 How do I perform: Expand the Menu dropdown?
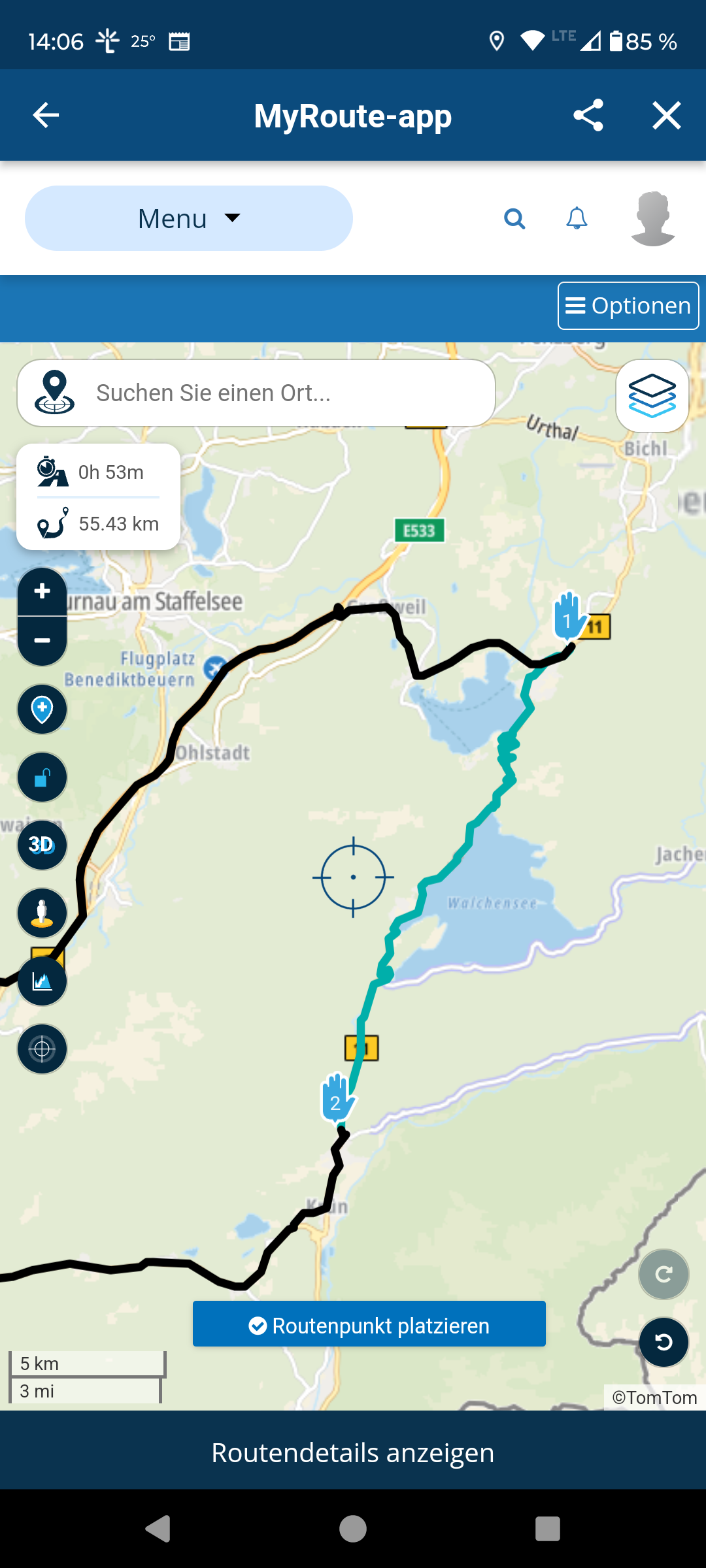point(188,218)
